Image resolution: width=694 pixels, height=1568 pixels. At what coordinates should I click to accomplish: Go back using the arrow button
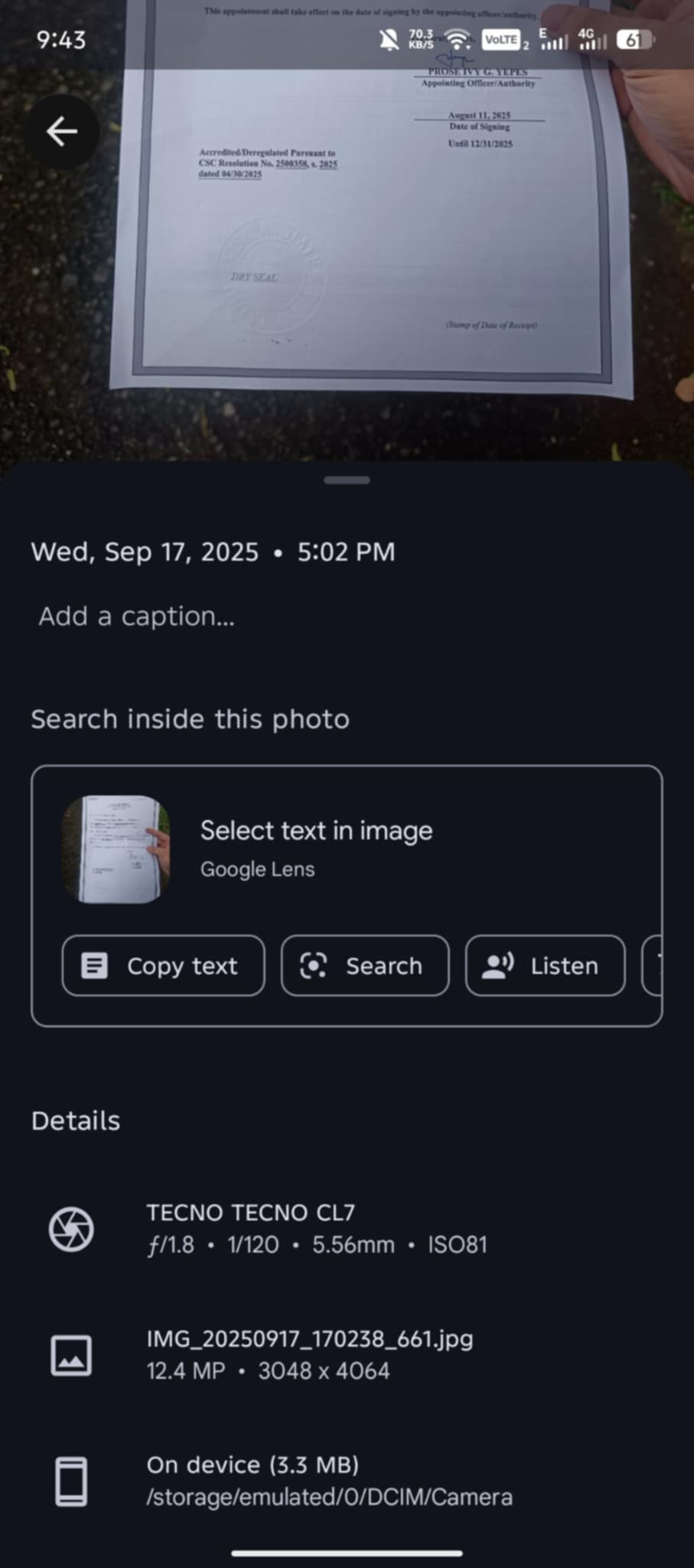[61, 132]
